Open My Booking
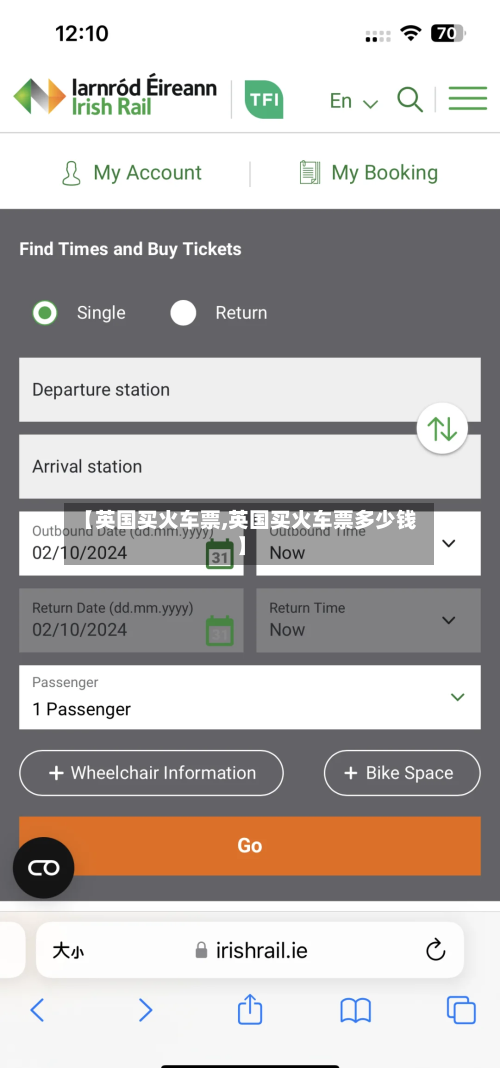 pyautogui.click(x=369, y=172)
